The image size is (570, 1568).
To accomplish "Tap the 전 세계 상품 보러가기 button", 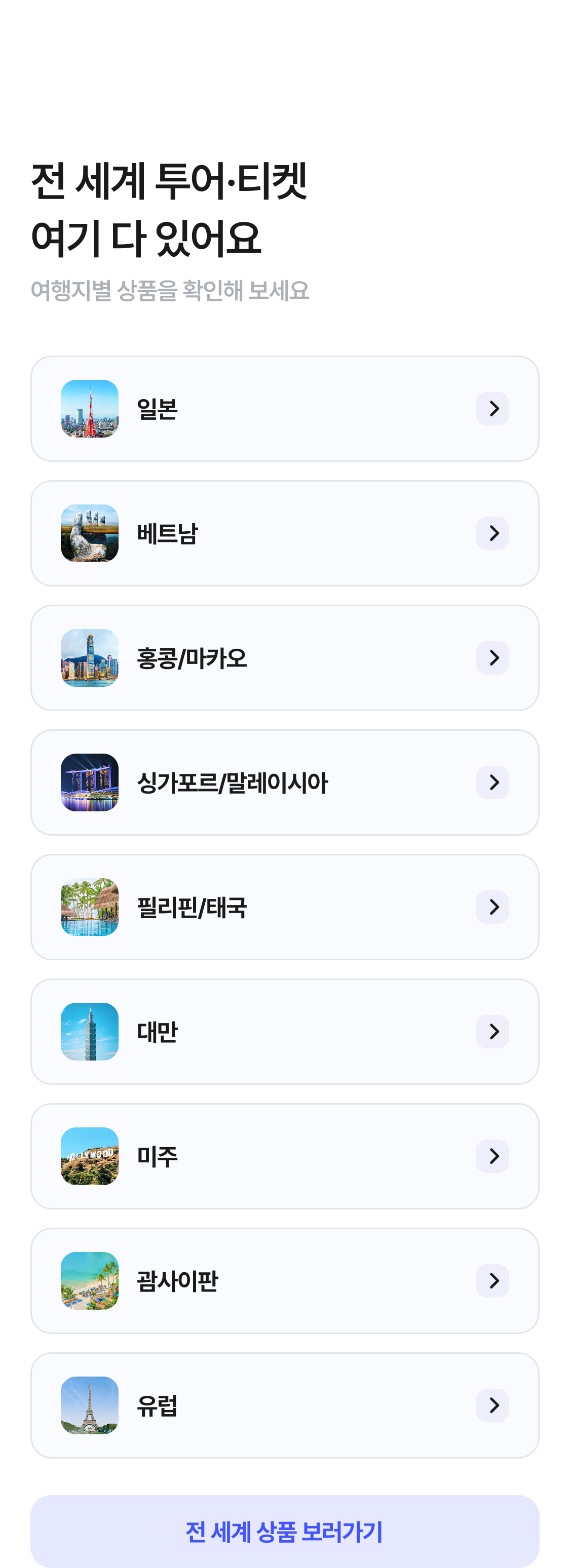I will (284, 1532).
